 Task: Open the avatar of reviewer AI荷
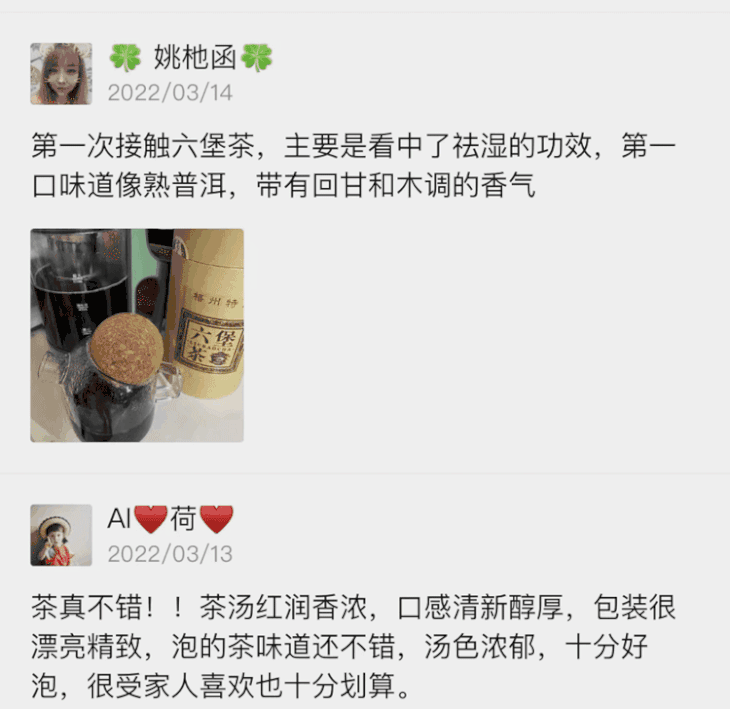coord(61,535)
